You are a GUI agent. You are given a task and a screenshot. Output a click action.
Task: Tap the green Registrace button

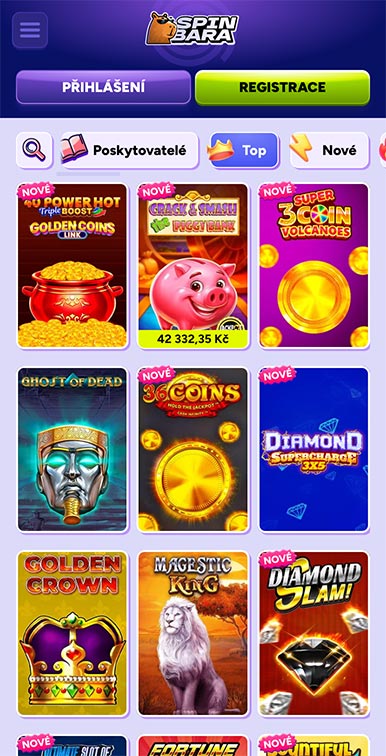(282, 87)
